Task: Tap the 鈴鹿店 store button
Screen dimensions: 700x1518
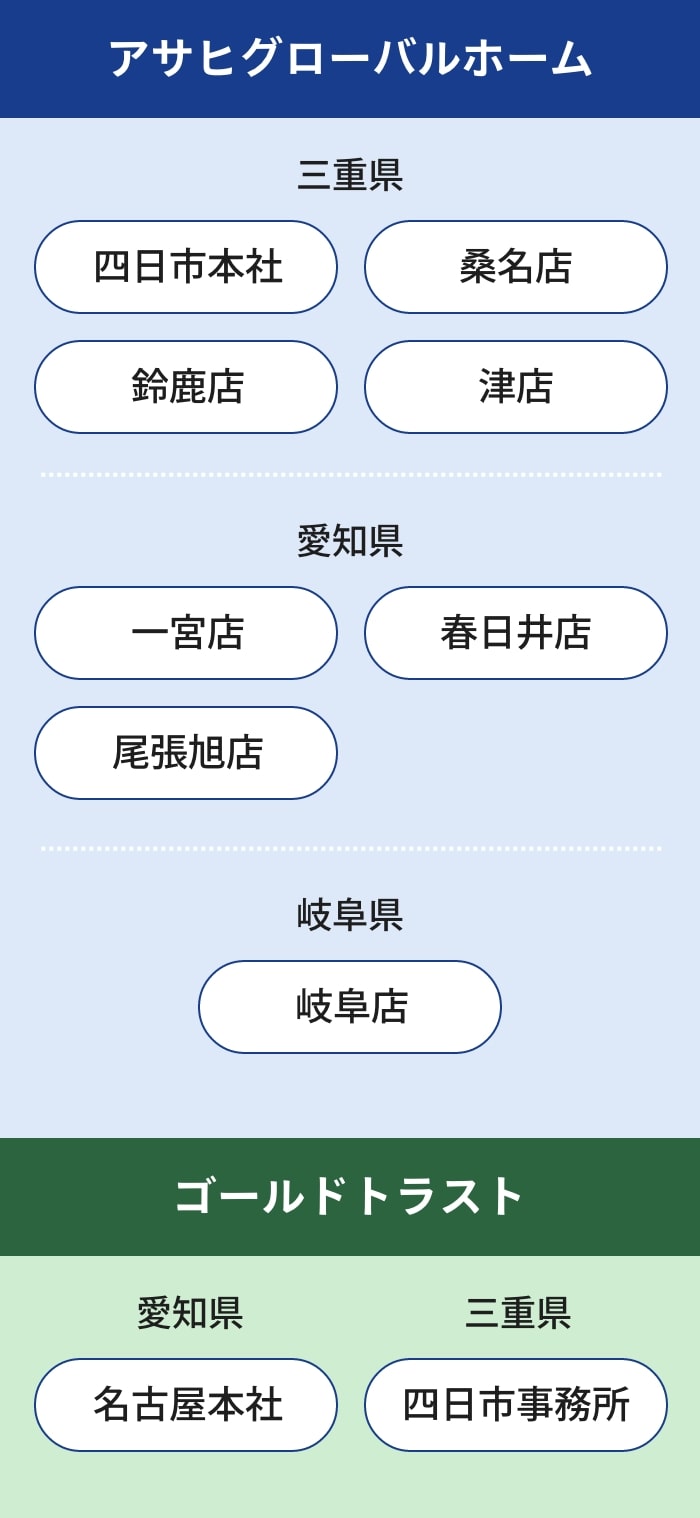Action: tap(186, 387)
